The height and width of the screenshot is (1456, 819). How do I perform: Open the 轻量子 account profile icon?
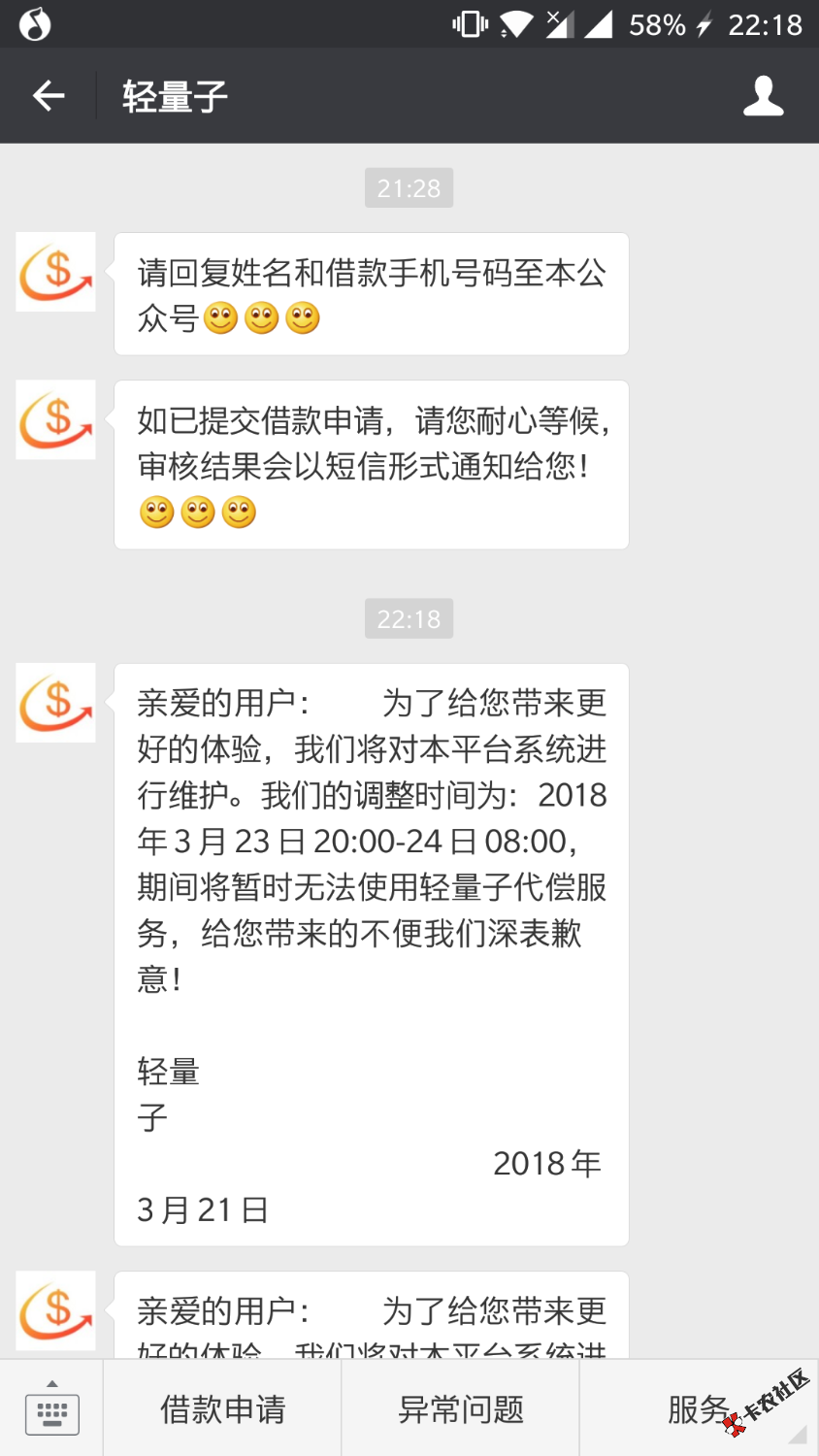(x=763, y=96)
